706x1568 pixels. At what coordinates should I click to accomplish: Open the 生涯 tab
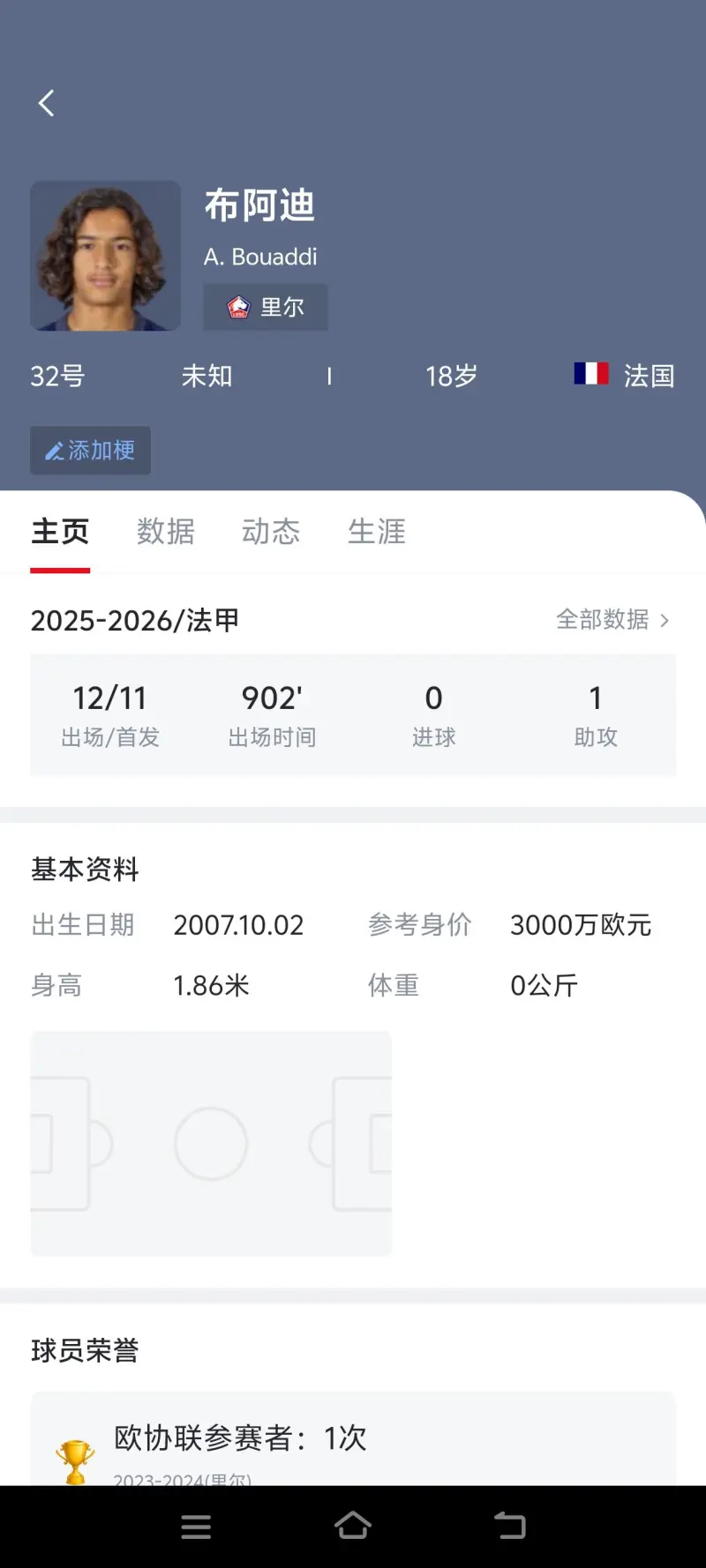point(377,532)
